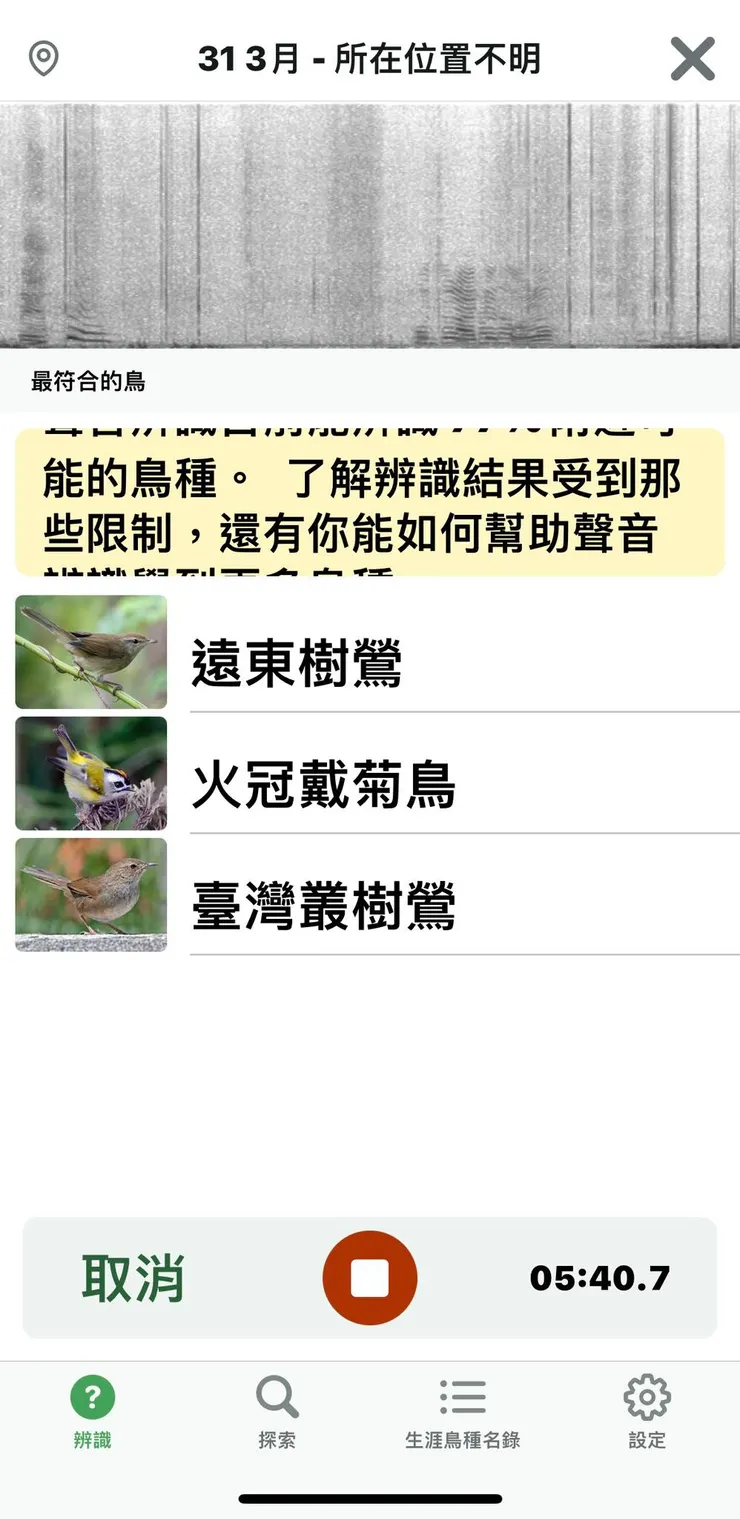This screenshot has width=740, height=1519.
Task: Open the 生涯鳥種名錄 tab
Action: tap(462, 1412)
